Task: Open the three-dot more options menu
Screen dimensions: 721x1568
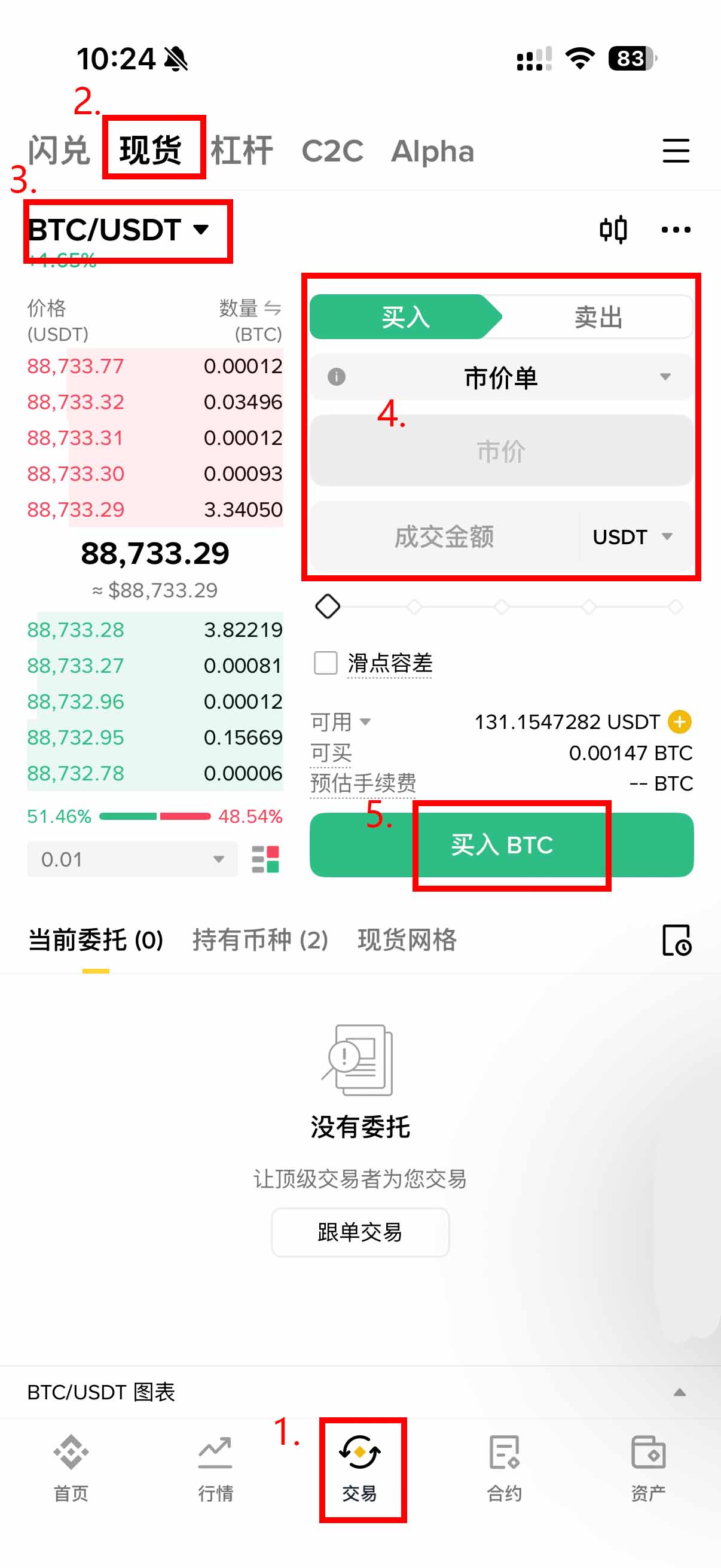Action: pyautogui.click(x=676, y=230)
